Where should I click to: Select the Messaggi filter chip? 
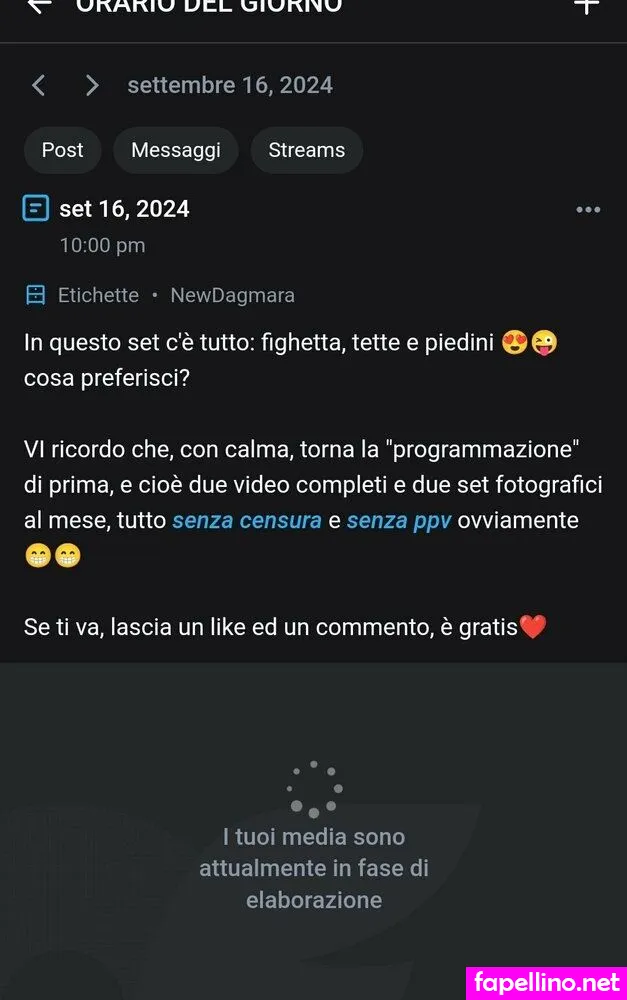coord(176,150)
